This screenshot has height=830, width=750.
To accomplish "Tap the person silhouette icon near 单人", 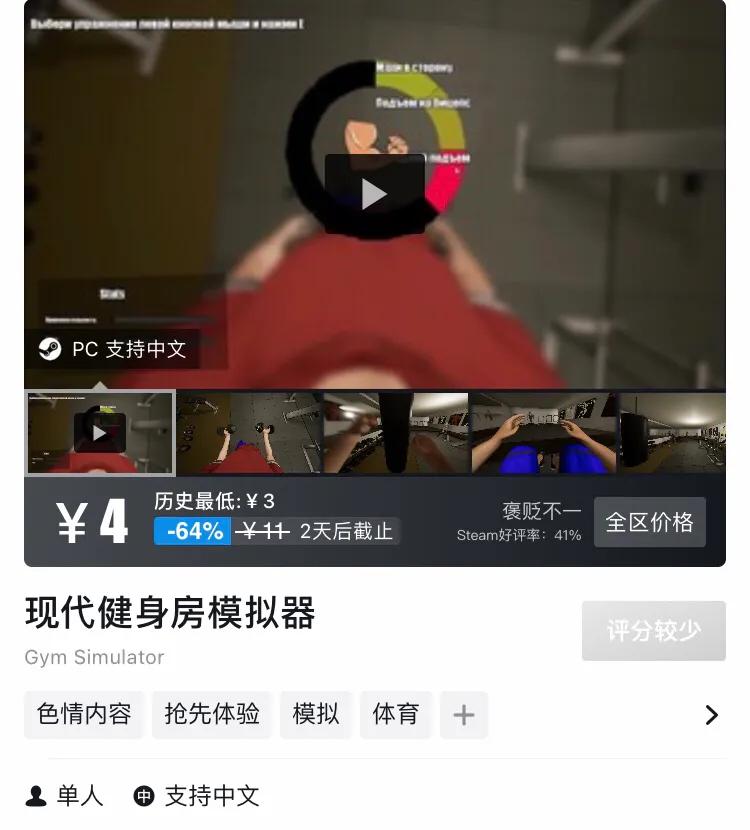I will tap(38, 796).
